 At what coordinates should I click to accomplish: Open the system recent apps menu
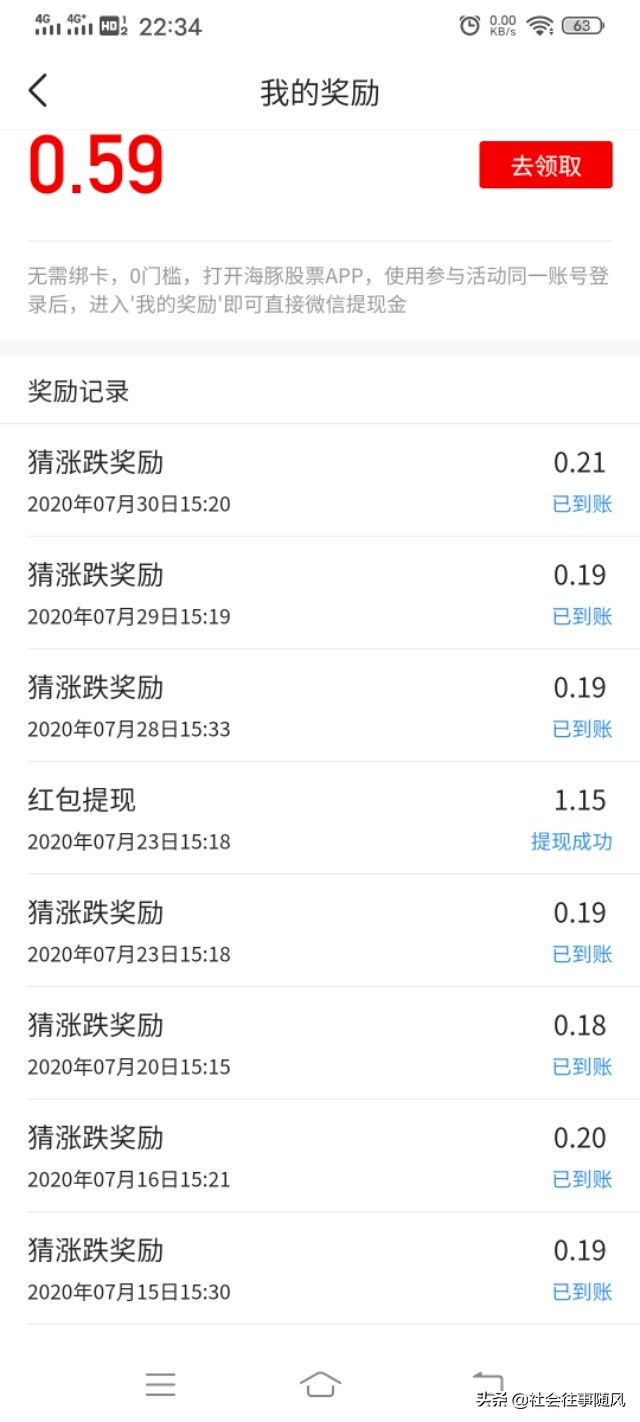[160, 1384]
